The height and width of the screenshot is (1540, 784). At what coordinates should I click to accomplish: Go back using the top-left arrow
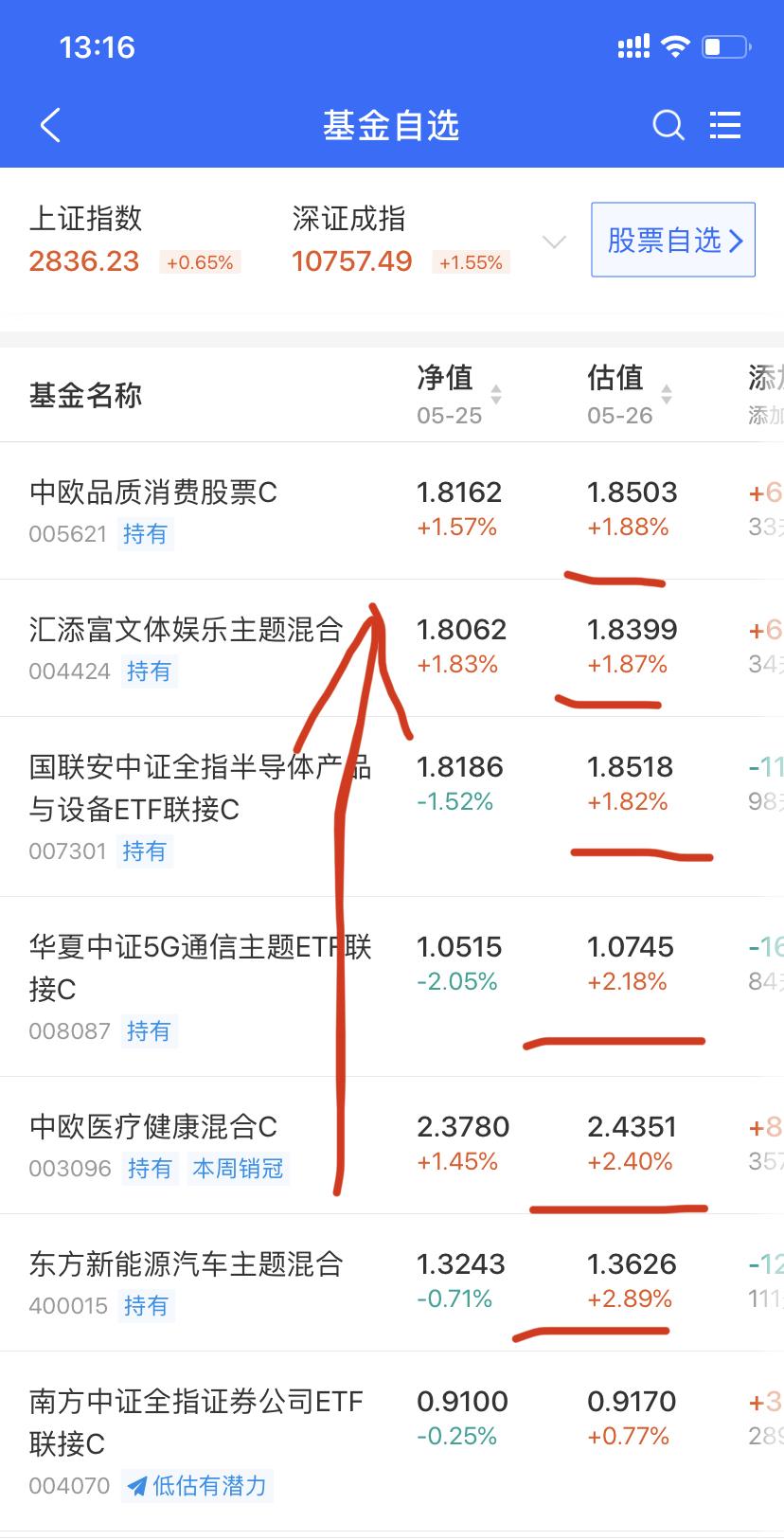point(51,125)
